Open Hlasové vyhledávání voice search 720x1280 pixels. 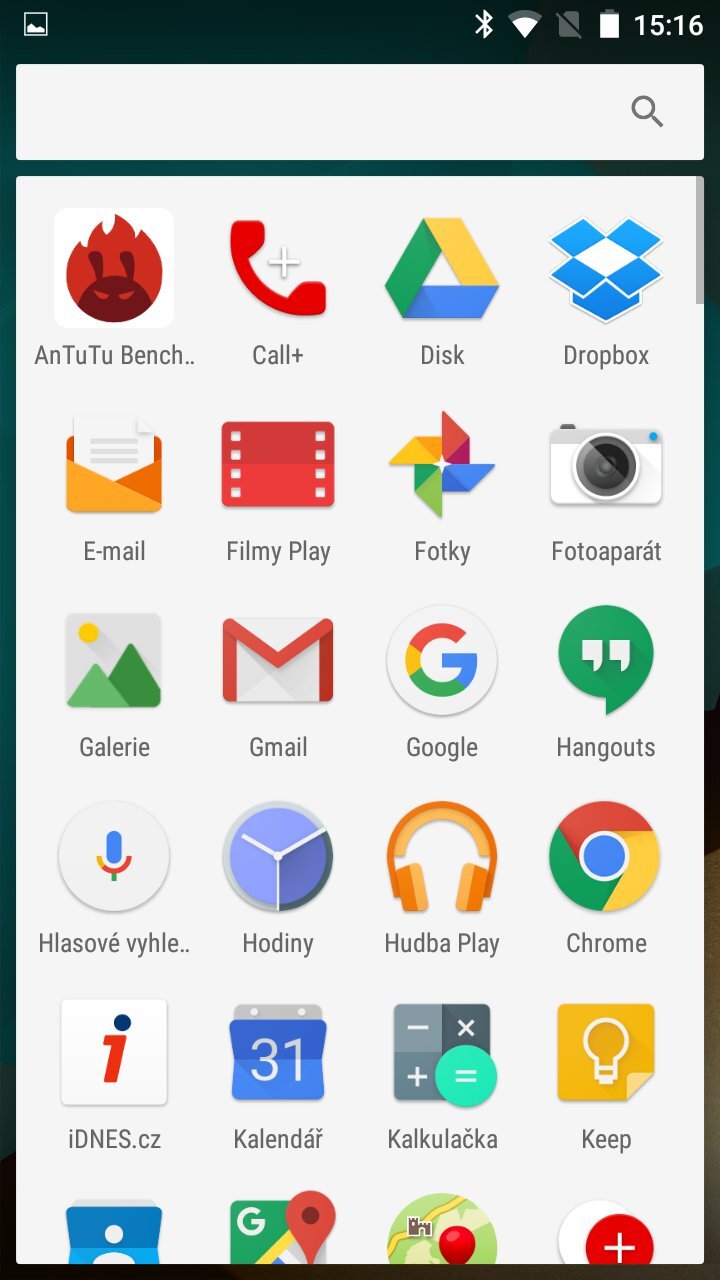click(113, 855)
